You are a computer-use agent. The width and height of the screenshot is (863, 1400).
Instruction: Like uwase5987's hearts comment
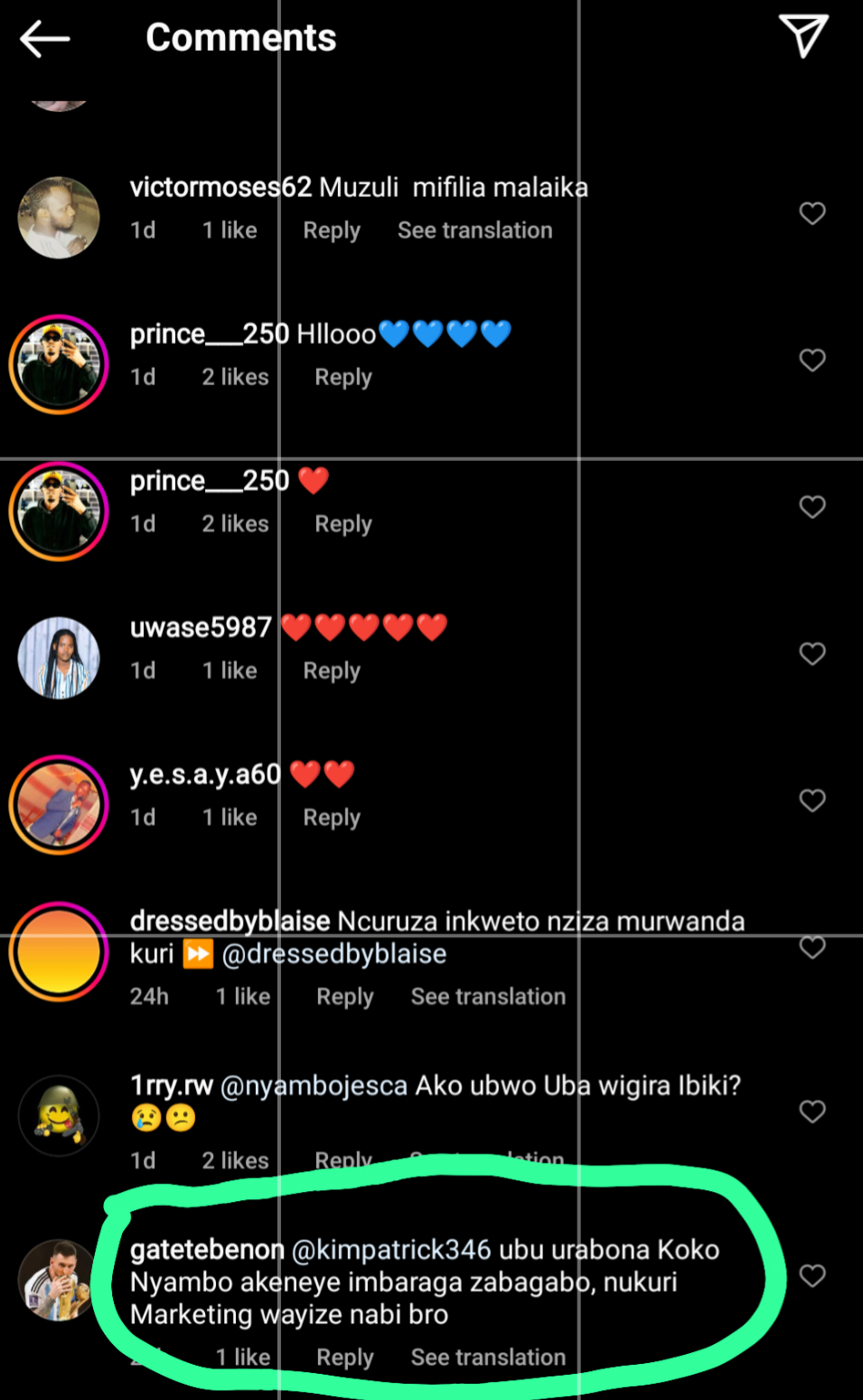[811, 653]
